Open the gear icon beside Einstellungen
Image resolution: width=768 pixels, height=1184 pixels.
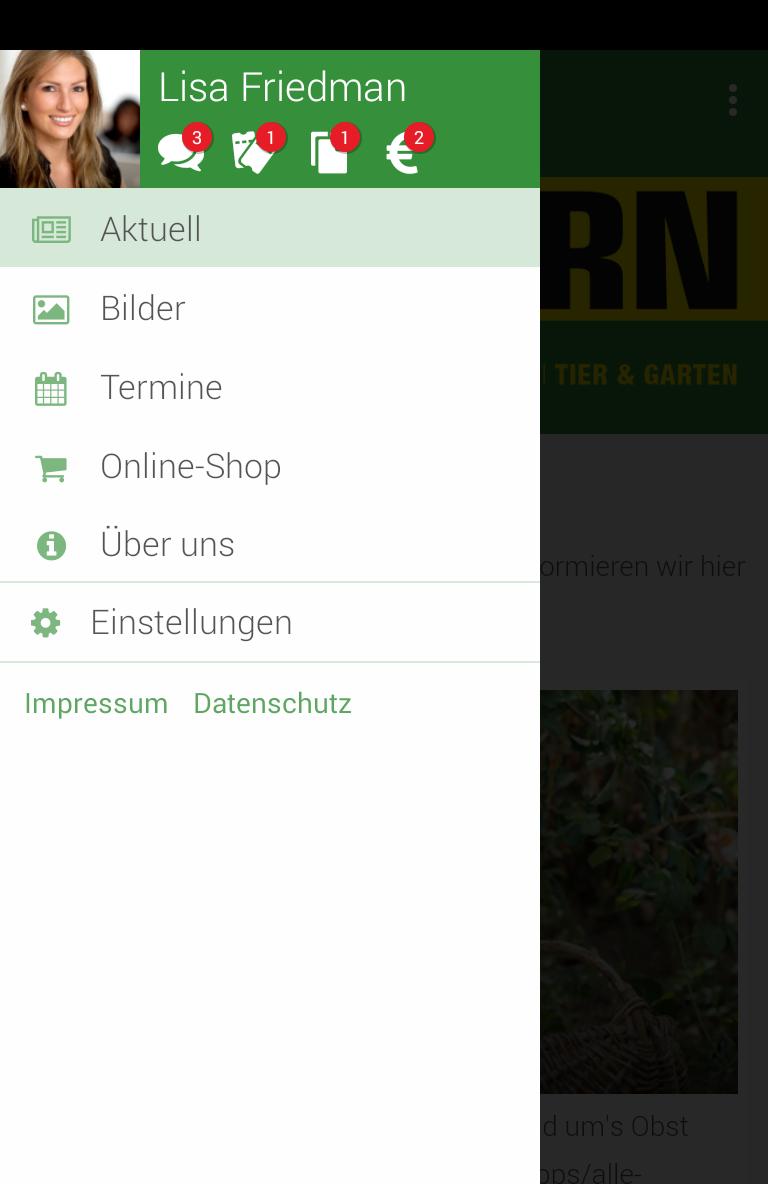pos(45,622)
